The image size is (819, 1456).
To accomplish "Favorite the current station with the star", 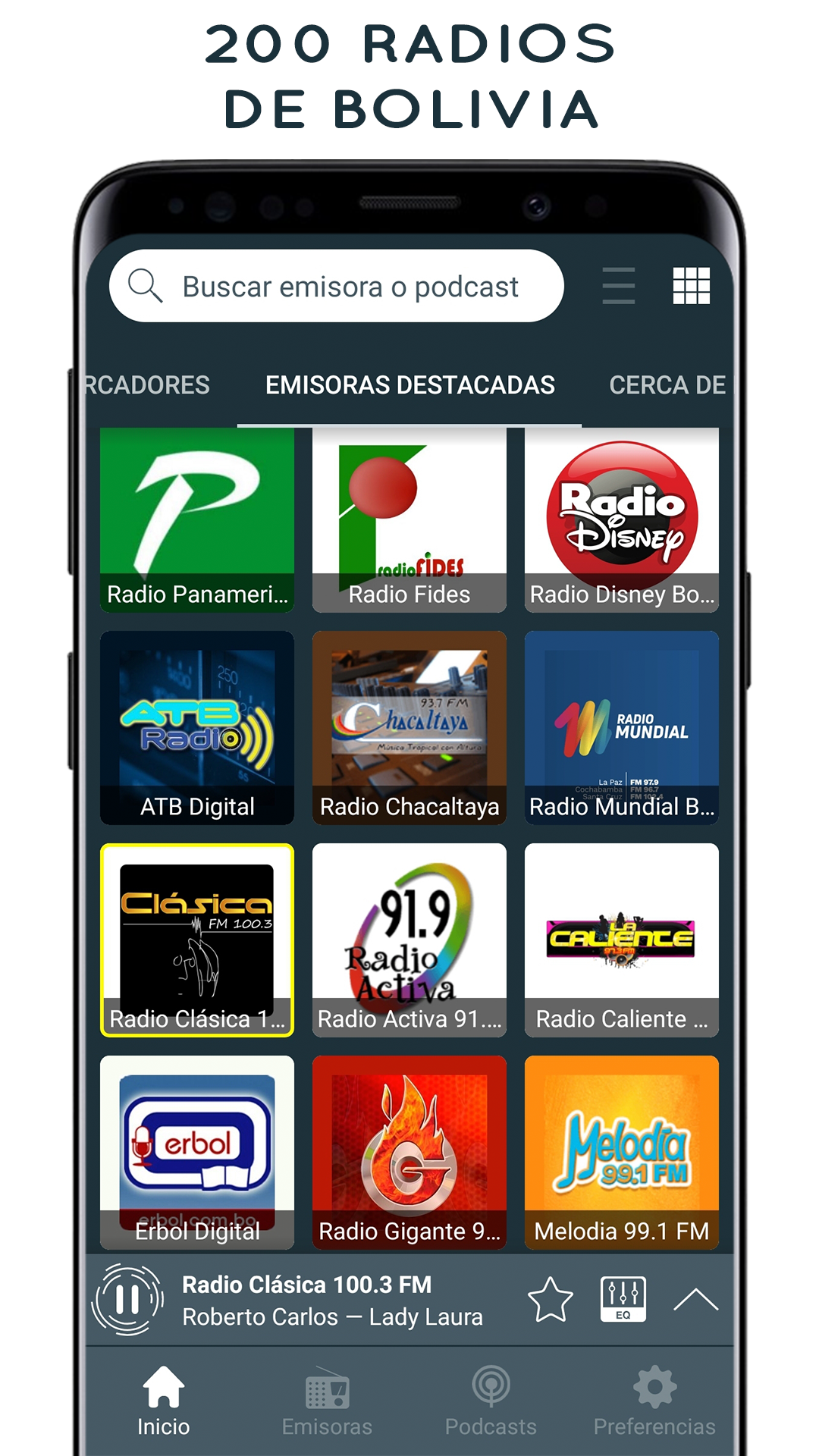I will (x=549, y=1298).
